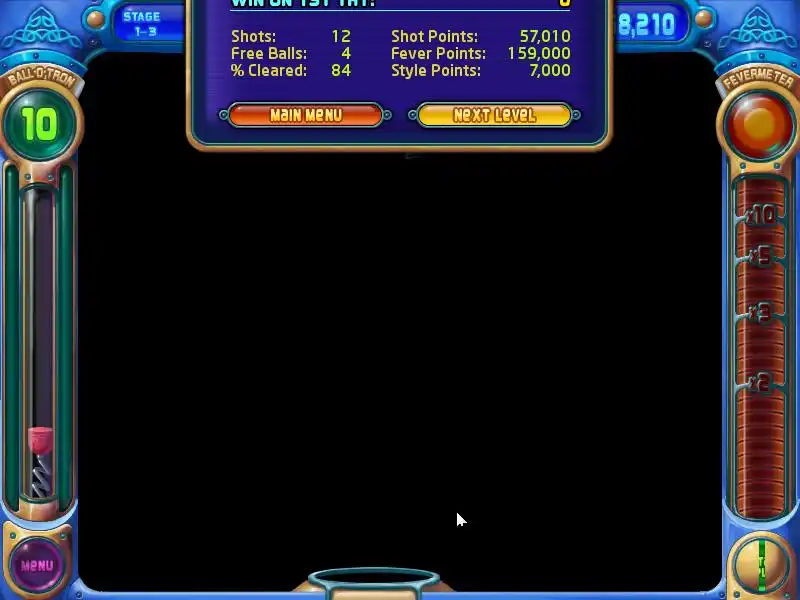The width and height of the screenshot is (800, 600).
Task: Open the purple Menu button
Action: tap(37, 565)
